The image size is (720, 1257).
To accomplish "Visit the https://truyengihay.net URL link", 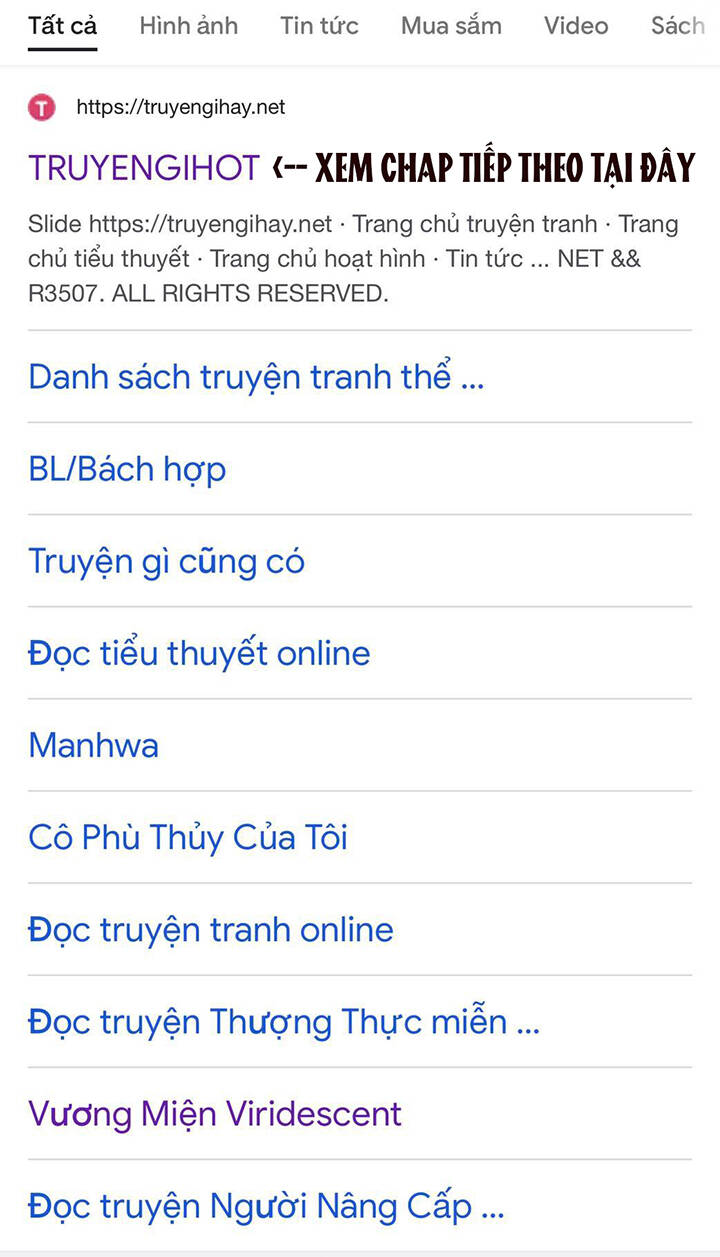I will pos(180,107).
